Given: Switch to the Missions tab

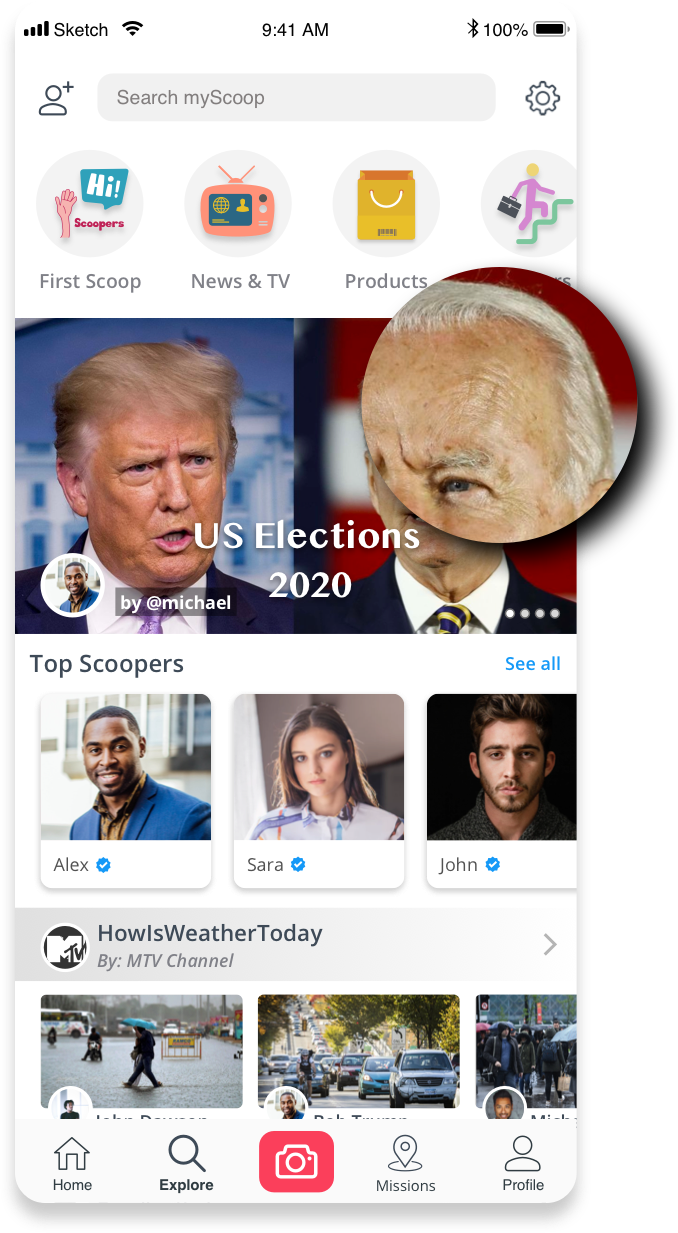Looking at the screenshot, I should click(405, 1163).
